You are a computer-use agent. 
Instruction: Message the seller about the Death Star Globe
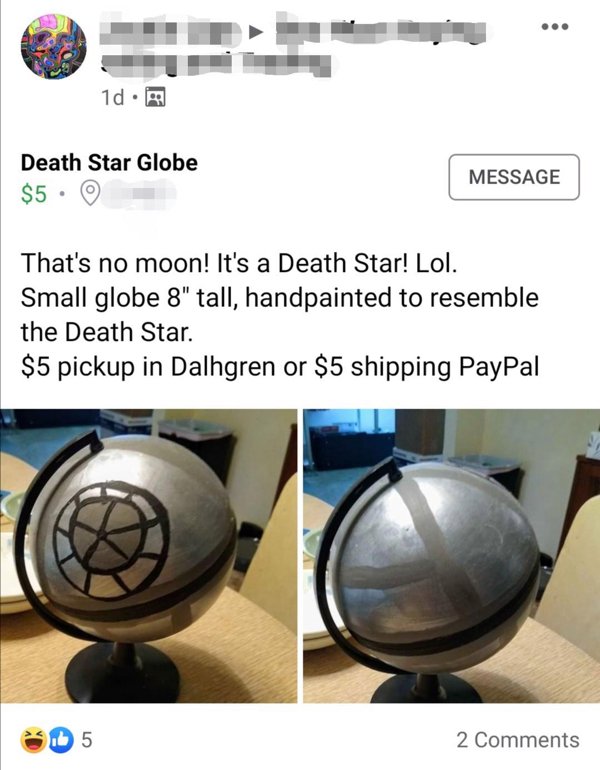point(514,177)
